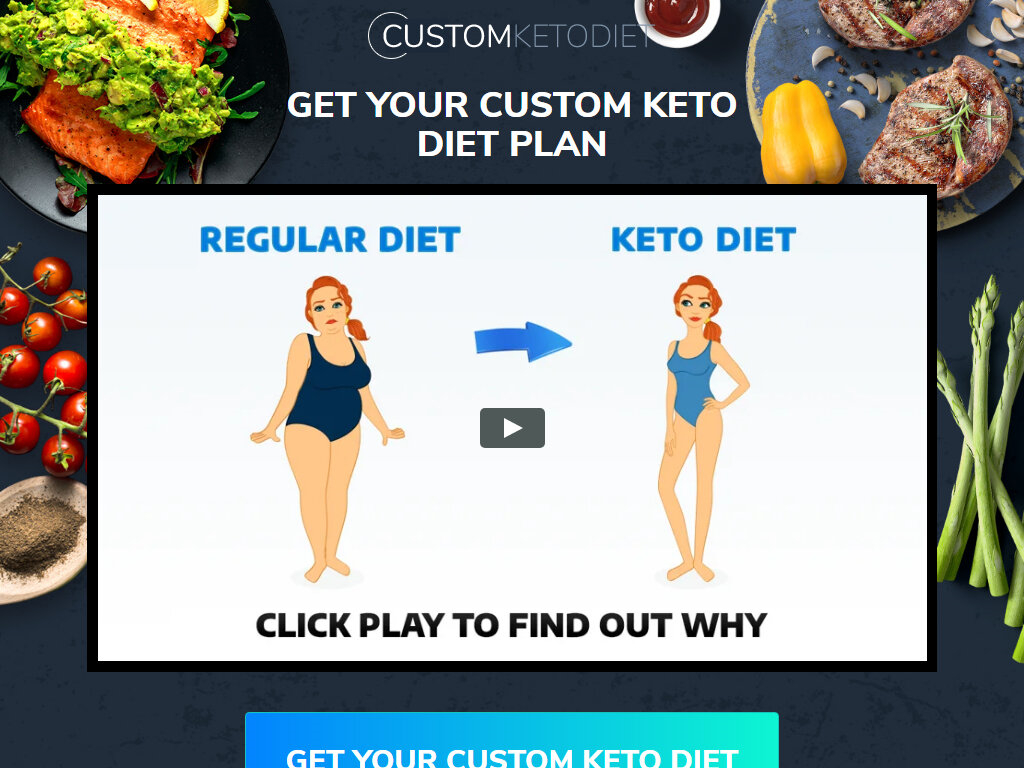Play the keto diet video
The width and height of the screenshot is (1024, 768).
click(x=512, y=428)
